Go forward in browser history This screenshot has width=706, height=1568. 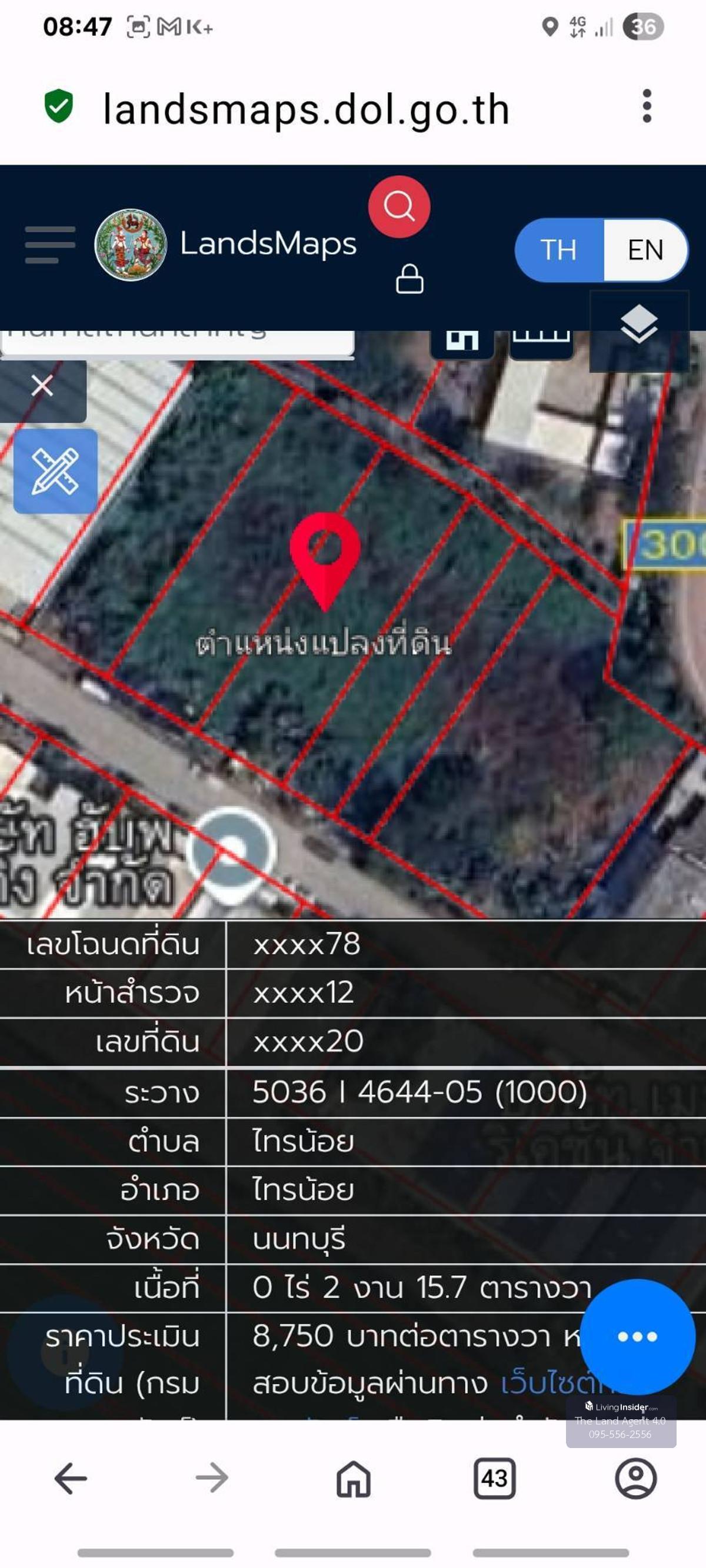(212, 1479)
